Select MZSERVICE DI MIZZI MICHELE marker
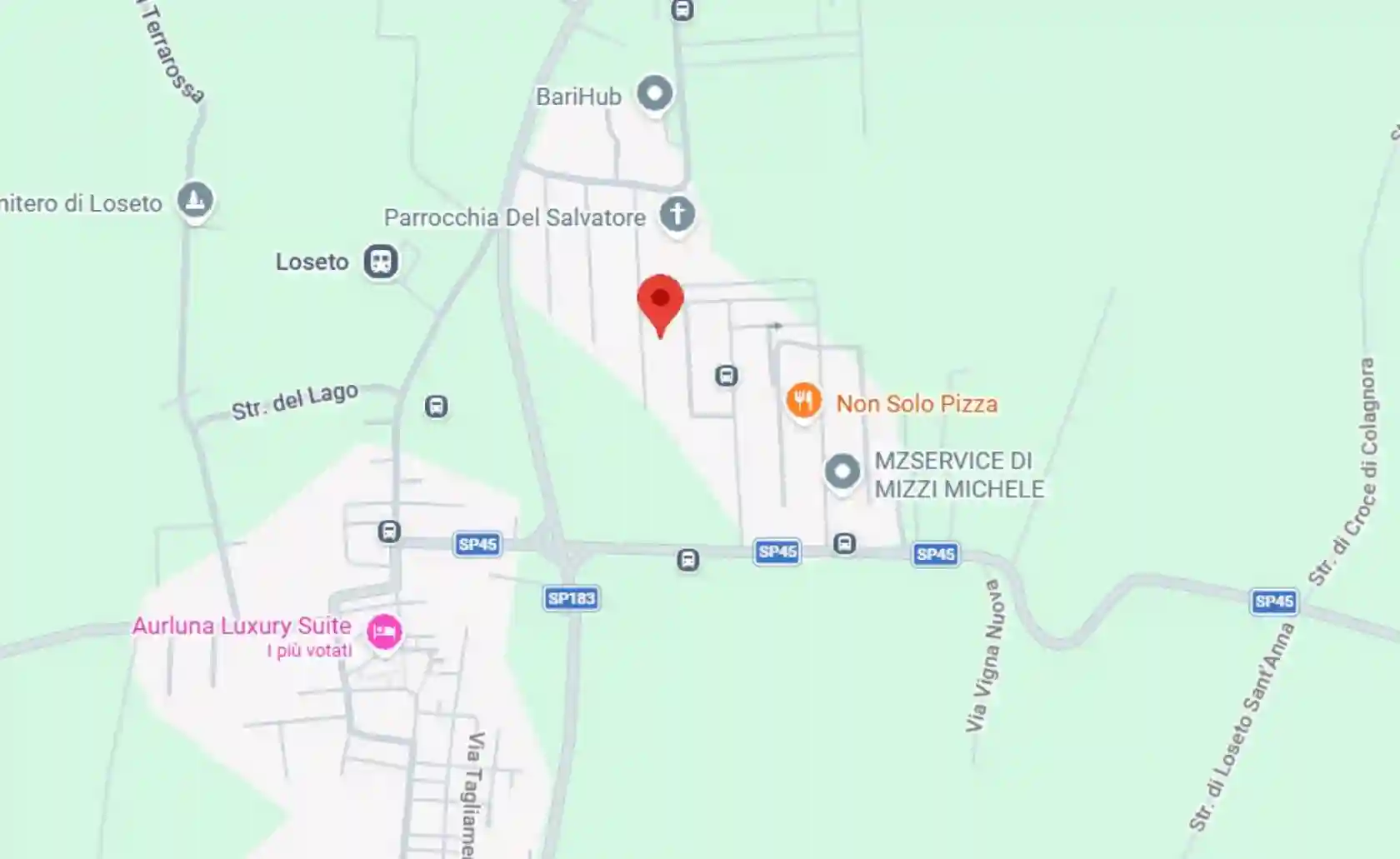The width and height of the screenshot is (1400, 859). point(842,472)
